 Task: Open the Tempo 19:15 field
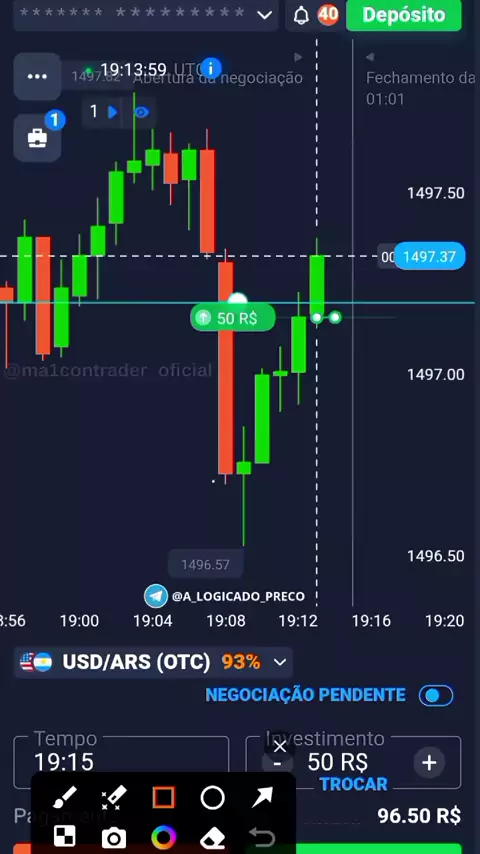tap(121, 754)
